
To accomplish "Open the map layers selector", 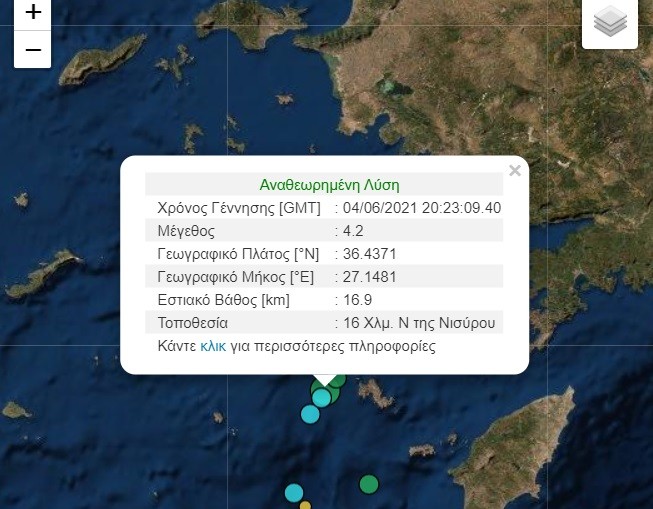I will coord(609,22).
